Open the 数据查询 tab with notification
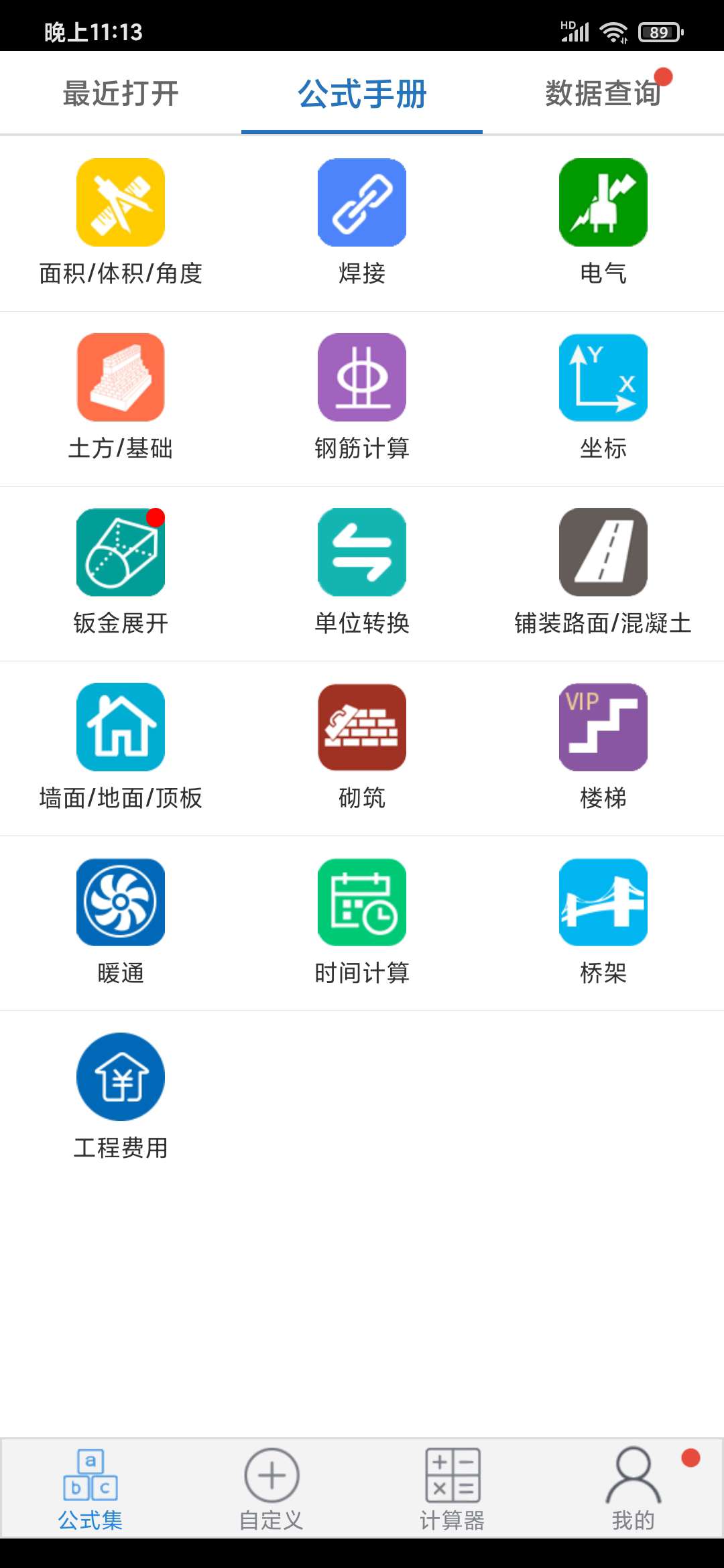Image resolution: width=724 pixels, height=1568 pixels. pos(602,94)
